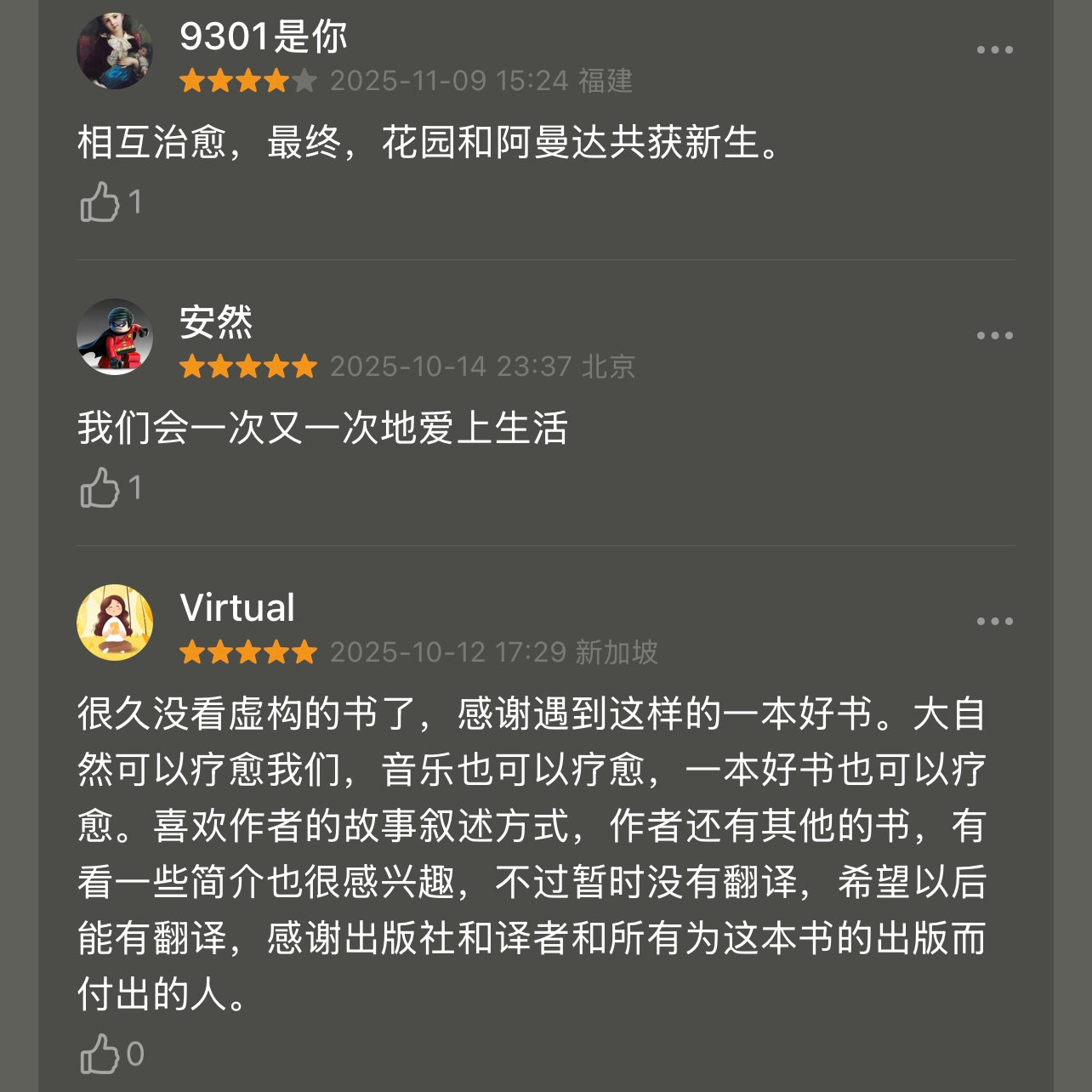1092x1092 pixels.
Task: Like 安然's review
Action: tap(100, 488)
